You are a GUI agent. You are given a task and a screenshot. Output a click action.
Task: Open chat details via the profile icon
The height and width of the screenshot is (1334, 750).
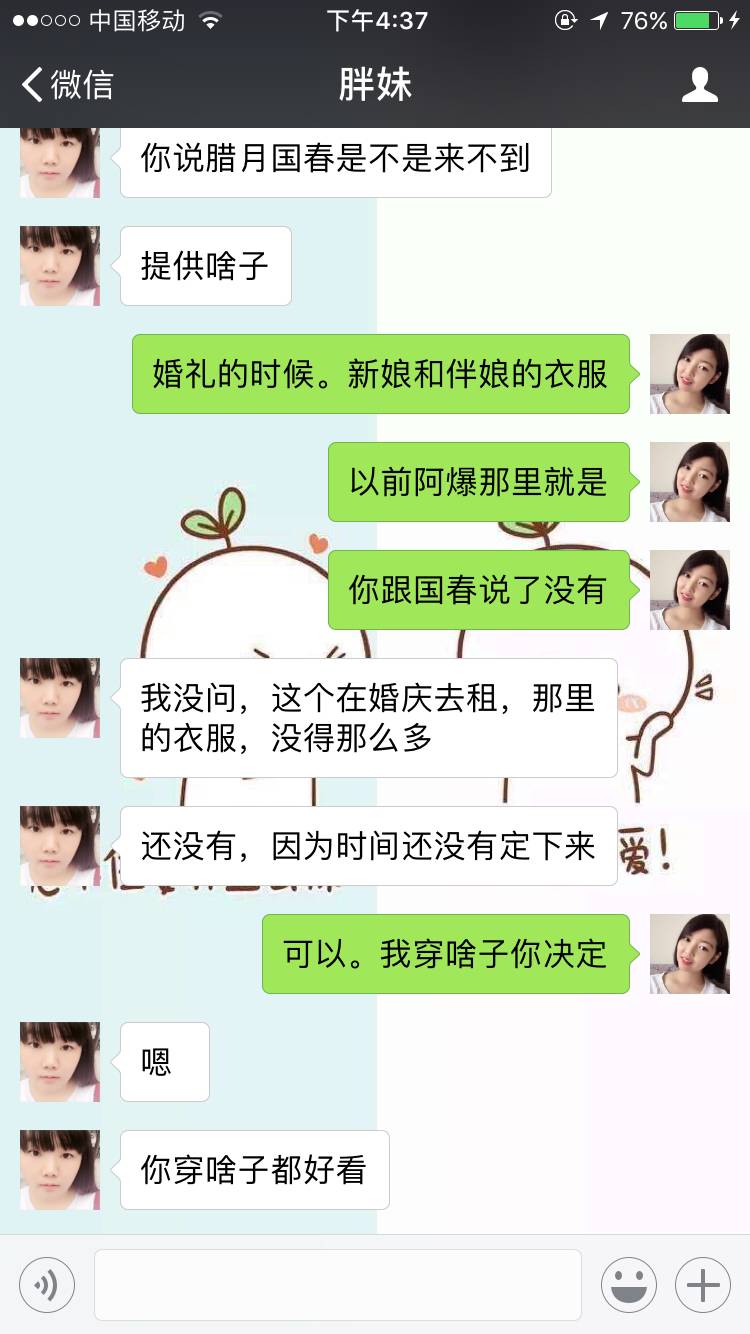699,85
